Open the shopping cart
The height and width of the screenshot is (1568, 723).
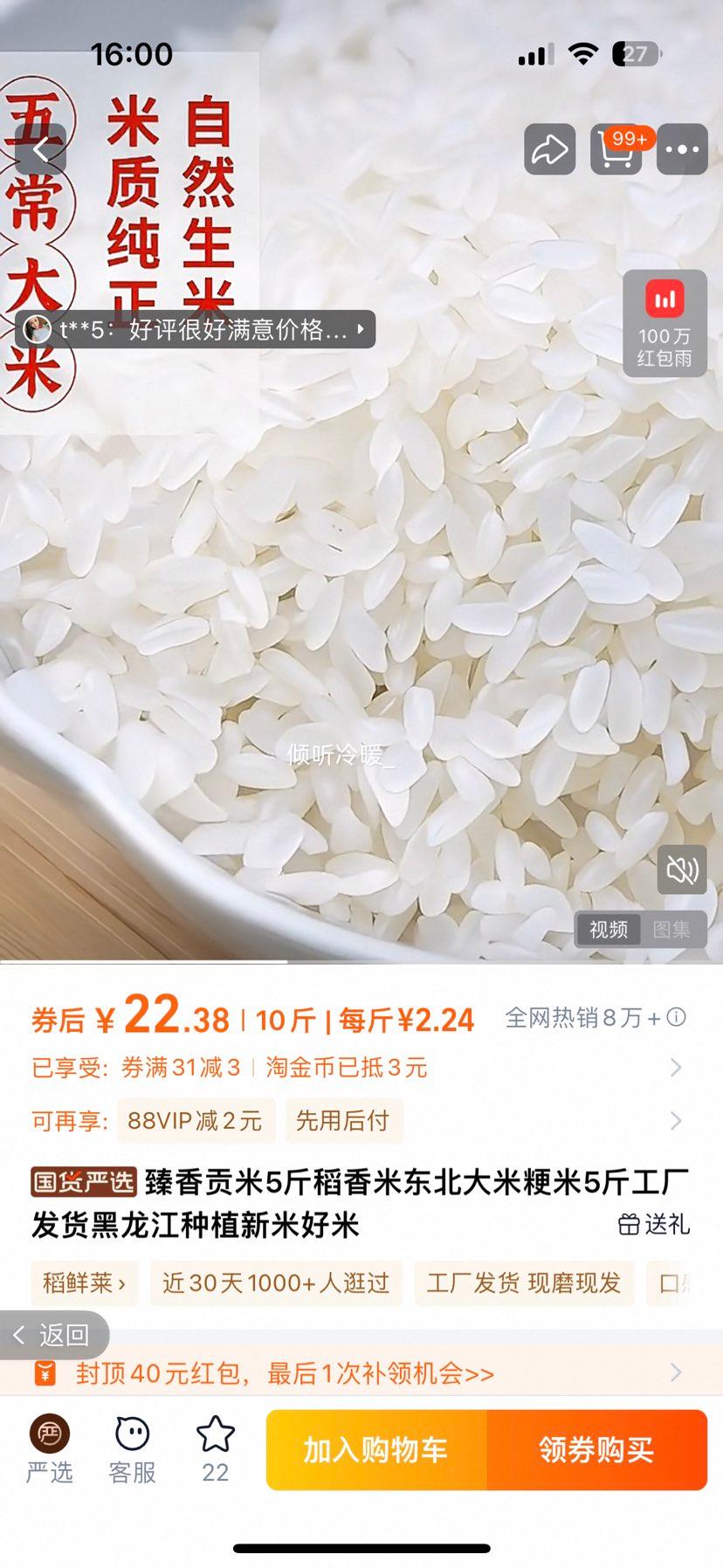(616, 150)
